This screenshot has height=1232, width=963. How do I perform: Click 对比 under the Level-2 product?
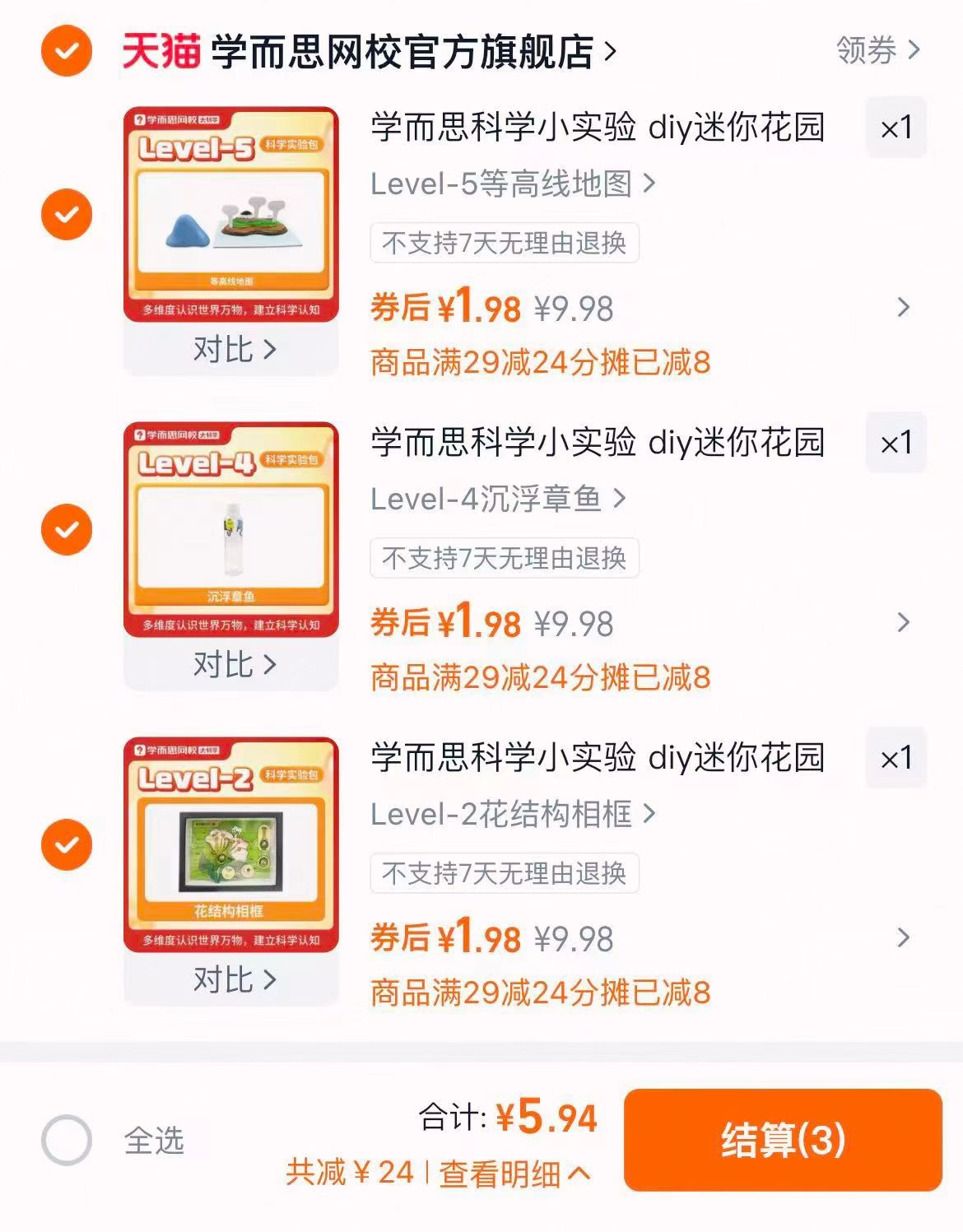coord(233,979)
